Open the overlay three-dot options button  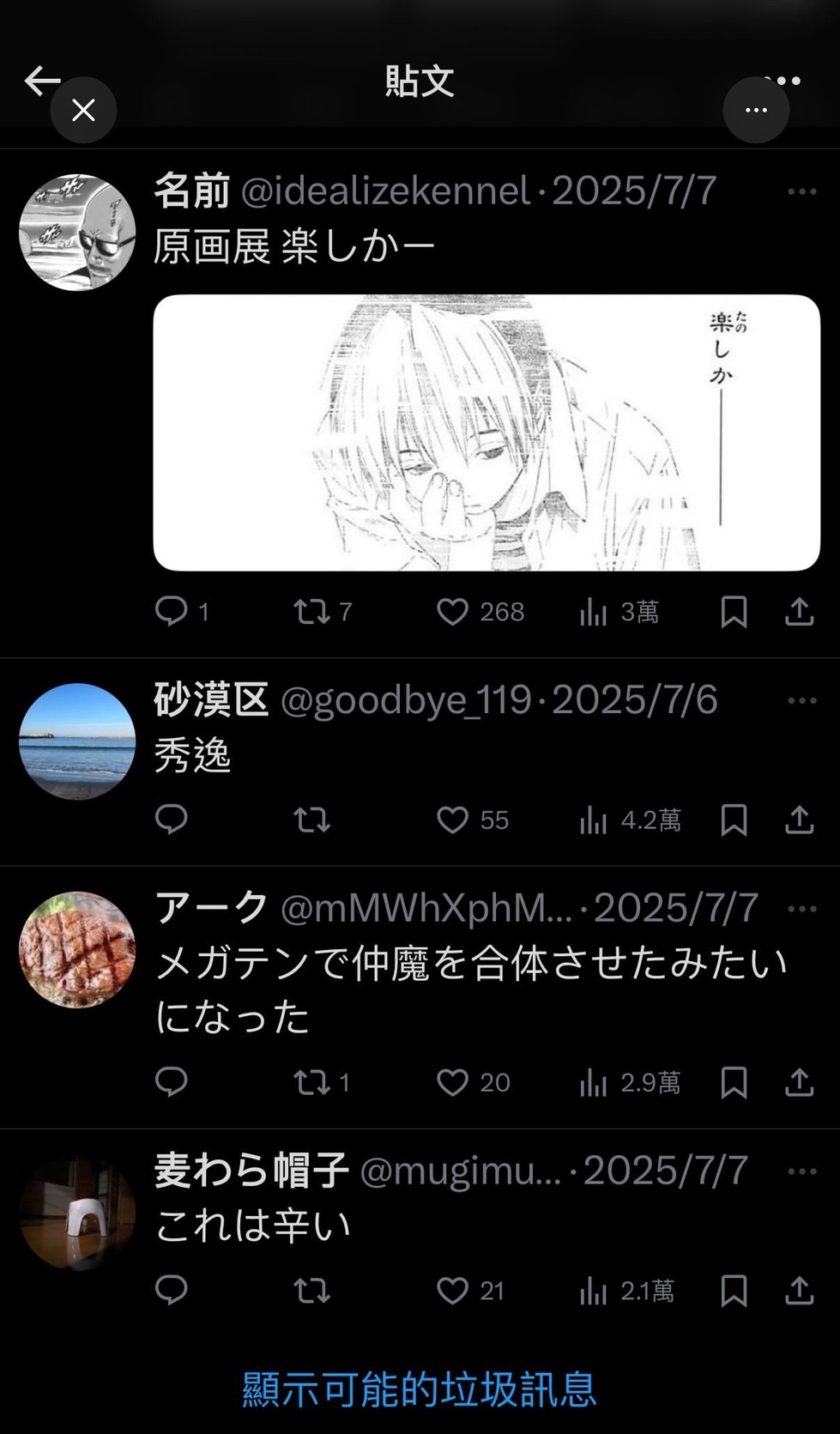coord(756,110)
